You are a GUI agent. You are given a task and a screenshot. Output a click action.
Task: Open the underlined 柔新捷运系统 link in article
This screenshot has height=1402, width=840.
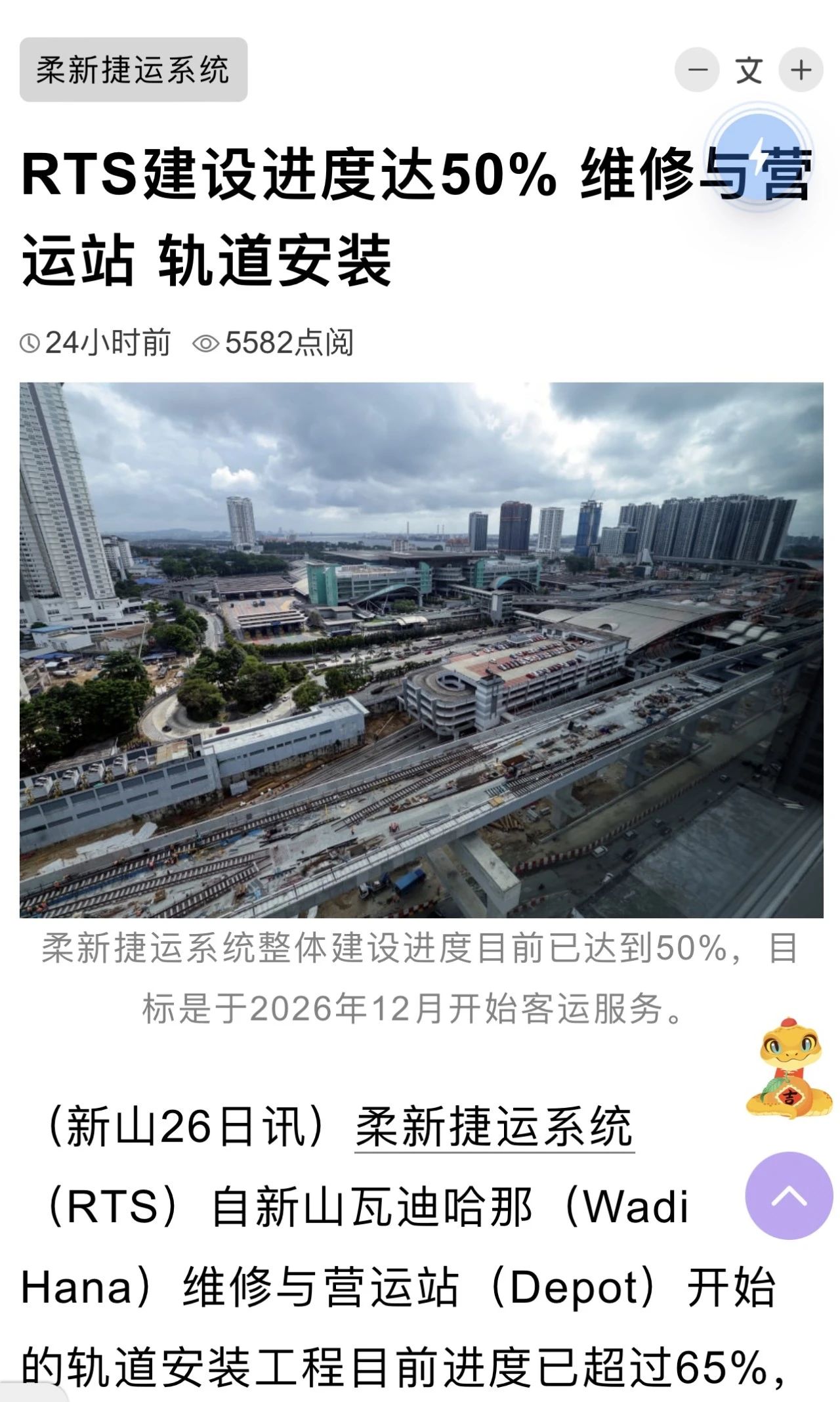tap(494, 1126)
